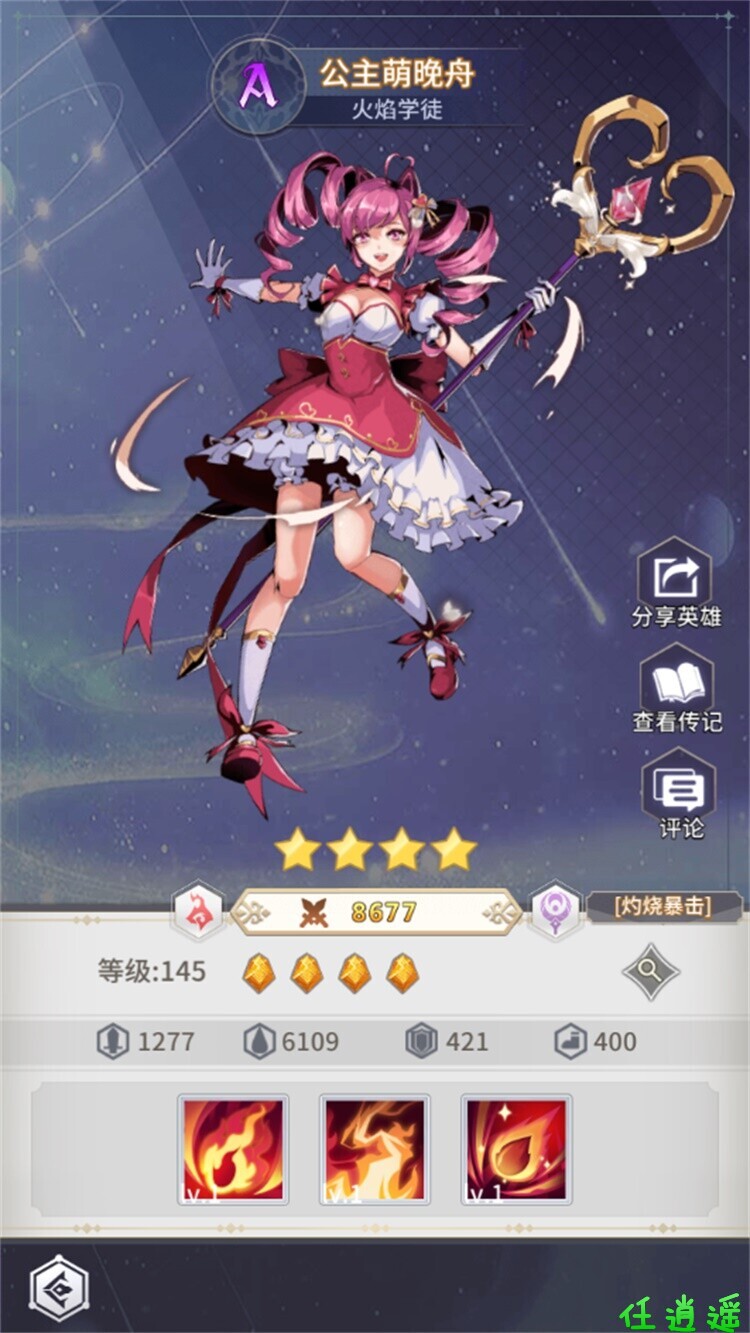This screenshot has width=750, height=1333.
Task: Tap the 灼烧暴击 tag
Action: click(664, 907)
